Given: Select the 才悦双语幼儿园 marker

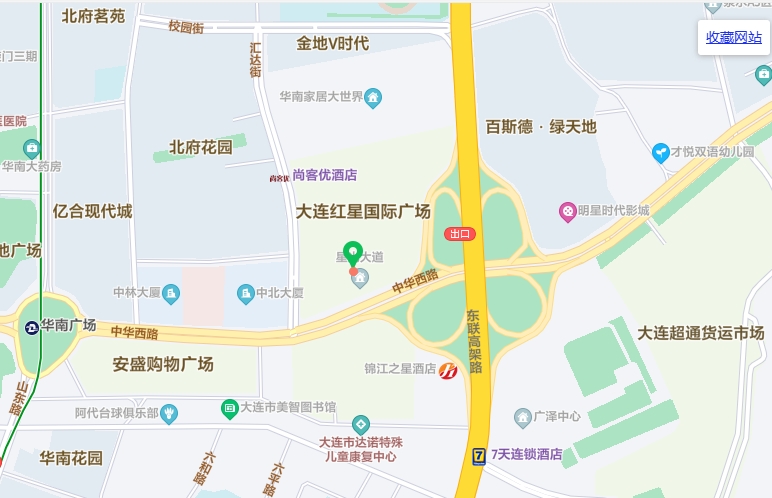Looking at the screenshot, I should [660, 152].
